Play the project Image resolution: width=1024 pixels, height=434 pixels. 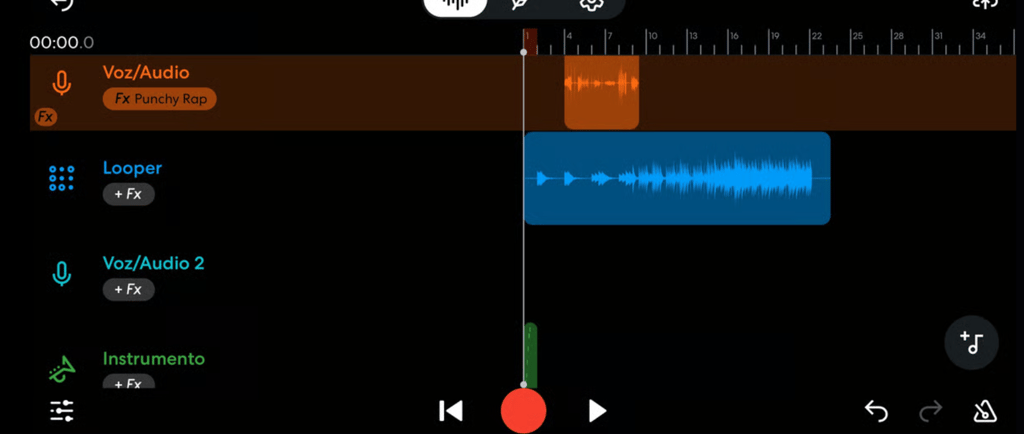point(597,410)
